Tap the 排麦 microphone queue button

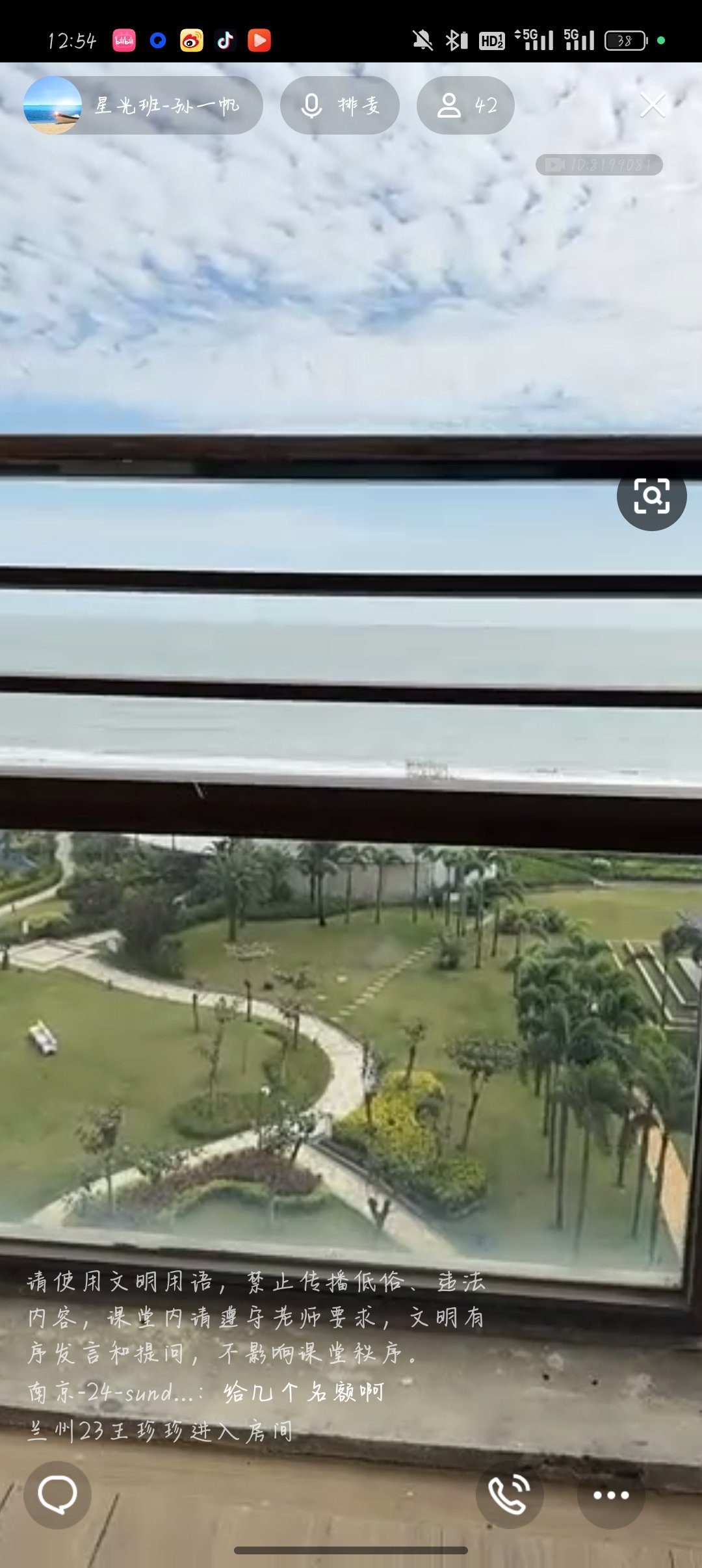339,105
